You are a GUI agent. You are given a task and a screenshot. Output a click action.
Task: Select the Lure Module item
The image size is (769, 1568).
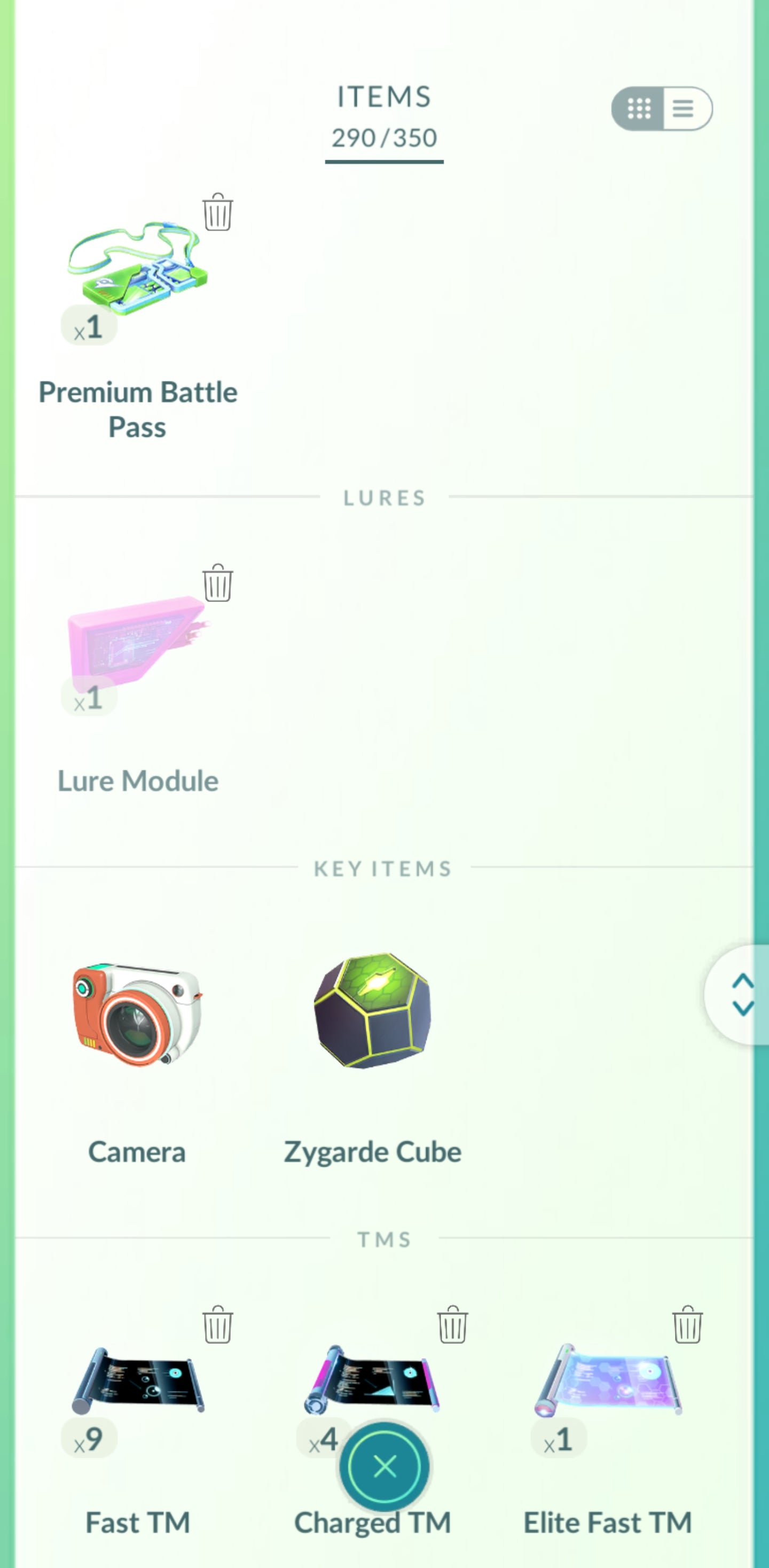pos(138,645)
